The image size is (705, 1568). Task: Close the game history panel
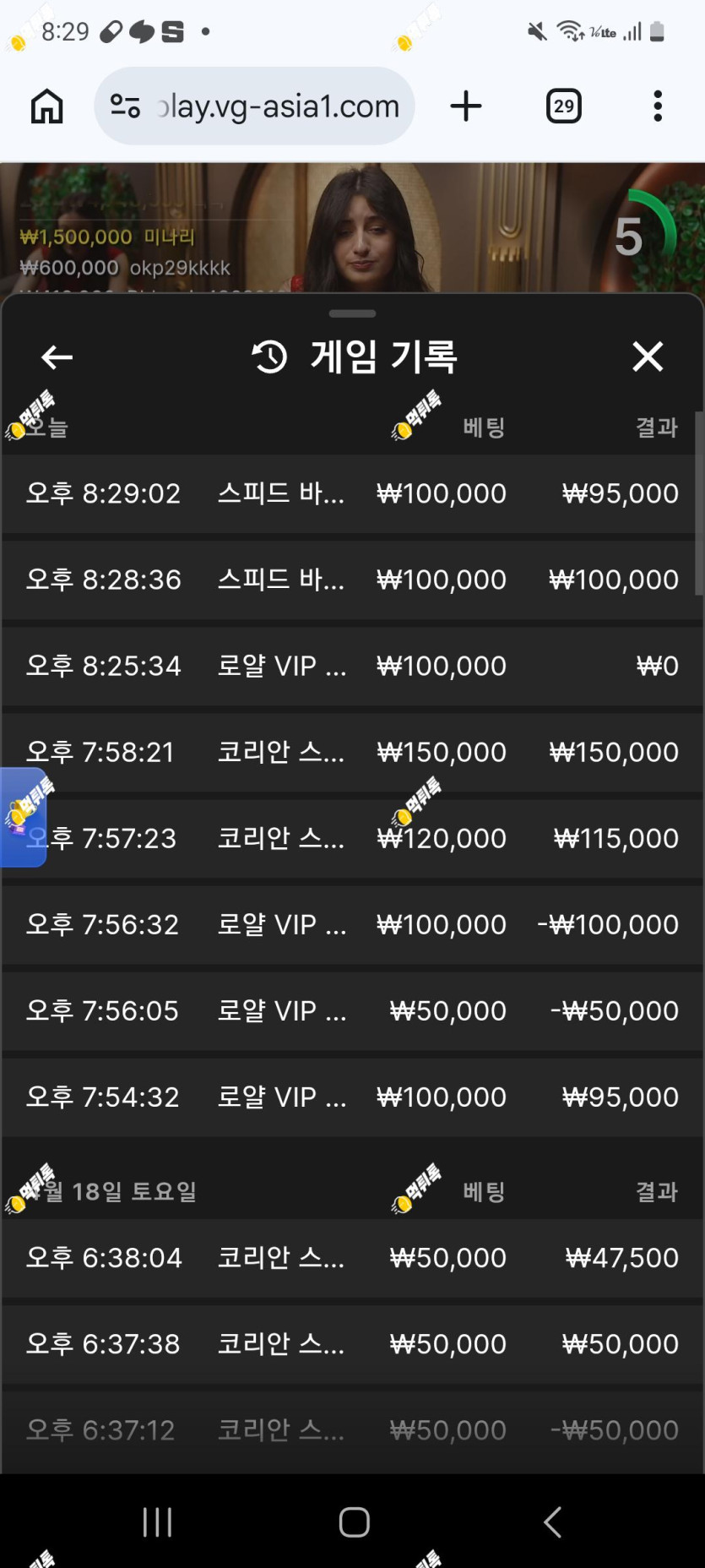648,357
